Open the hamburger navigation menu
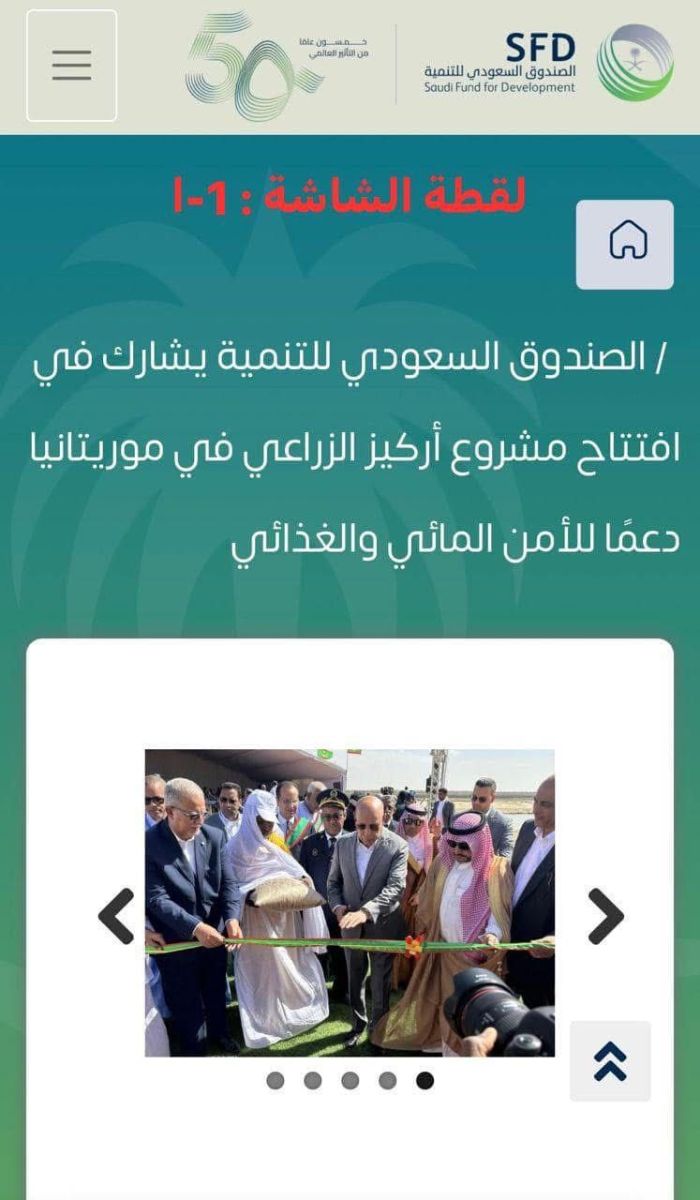Image resolution: width=700 pixels, height=1200 pixels. (71, 66)
